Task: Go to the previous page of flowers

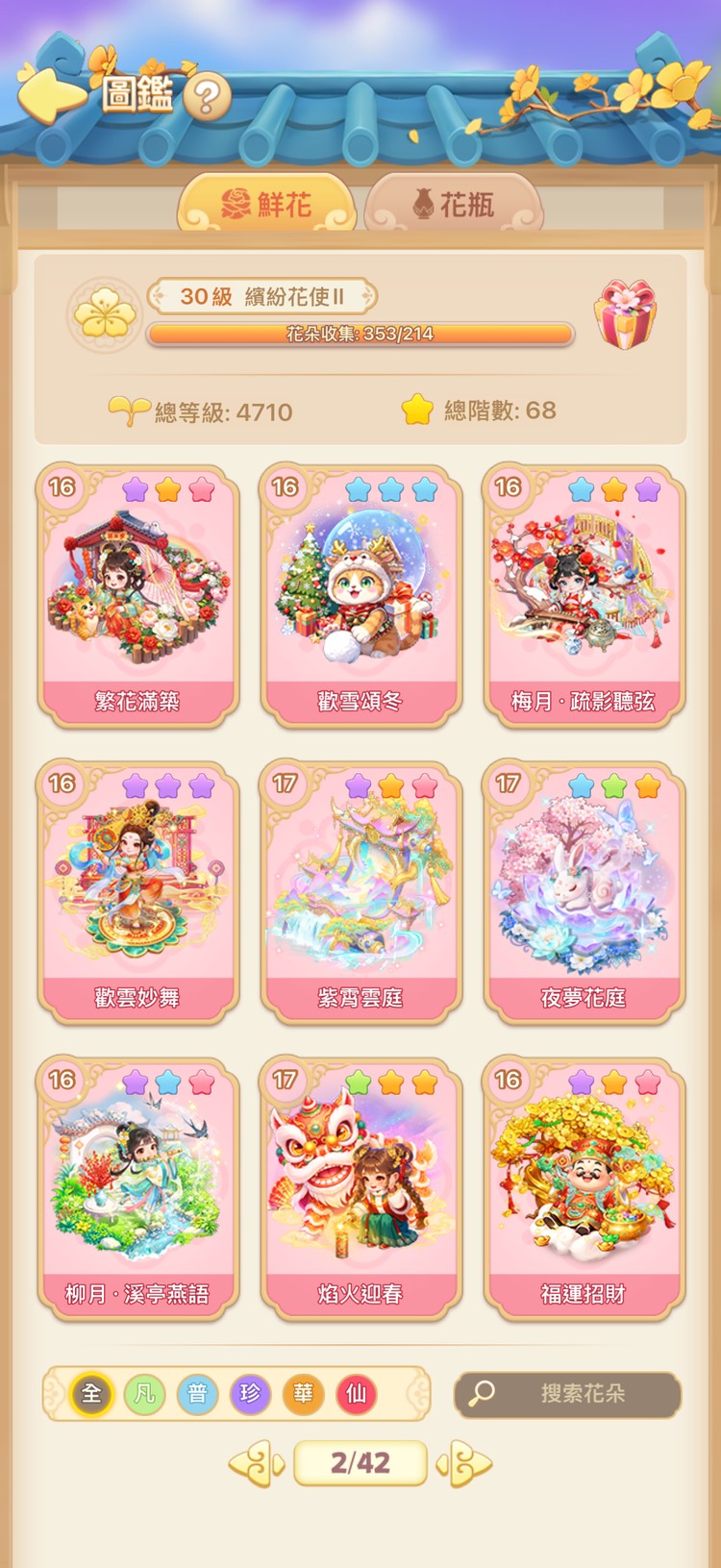Action: click(x=257, y=1465)
